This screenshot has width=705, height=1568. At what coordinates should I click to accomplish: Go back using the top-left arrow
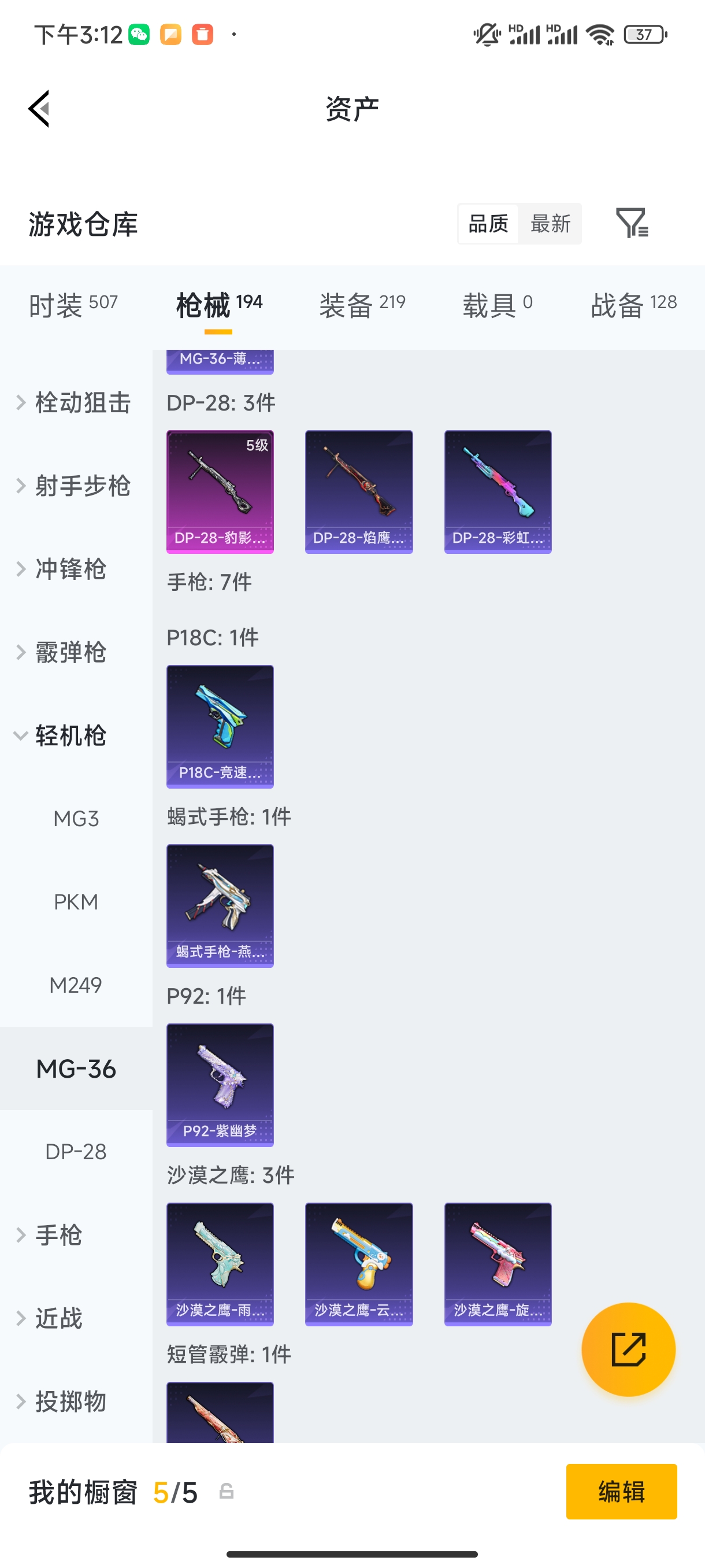point(39,108)
